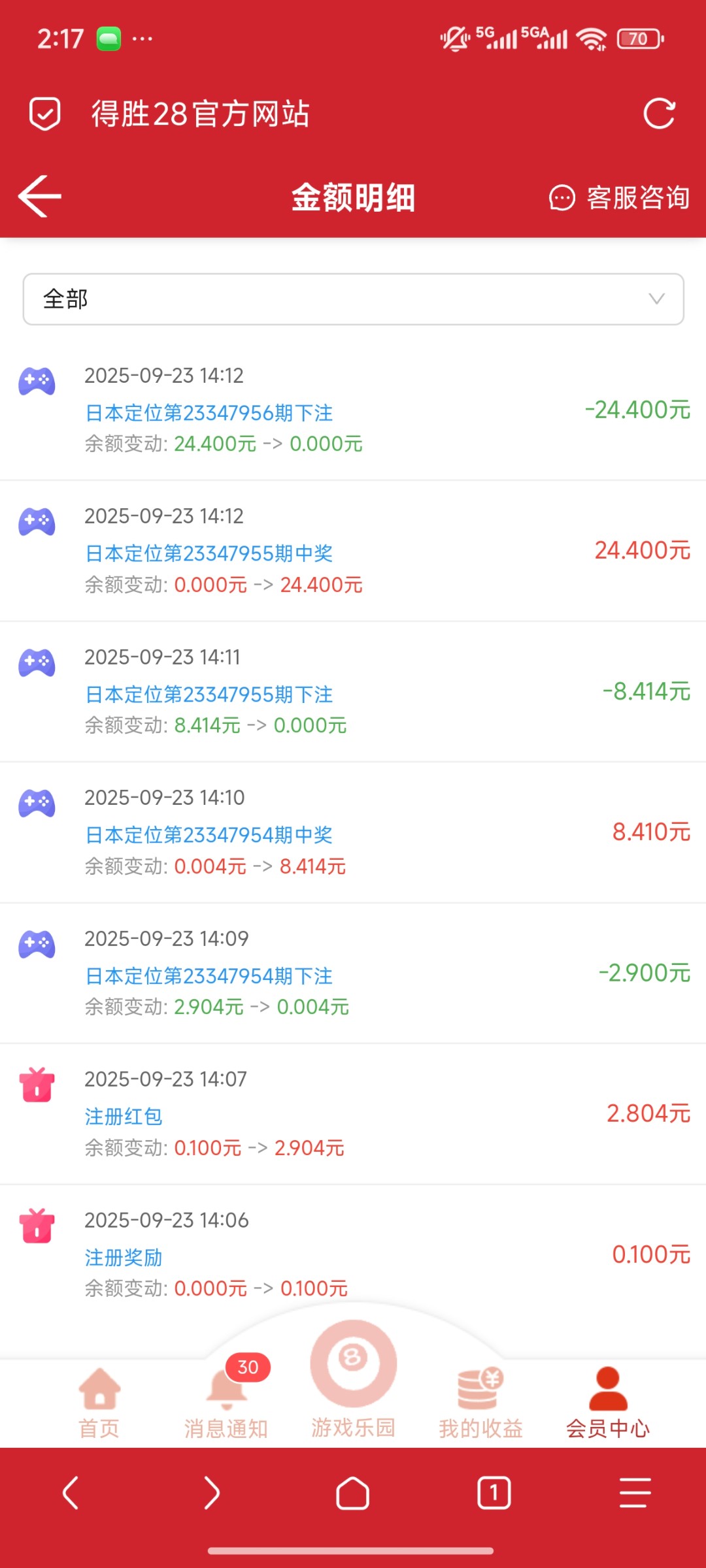The width and height of the screenshot is (706, 1568).
Task: Expand the 全部 filter dropdown
Action: coord(353,299)
